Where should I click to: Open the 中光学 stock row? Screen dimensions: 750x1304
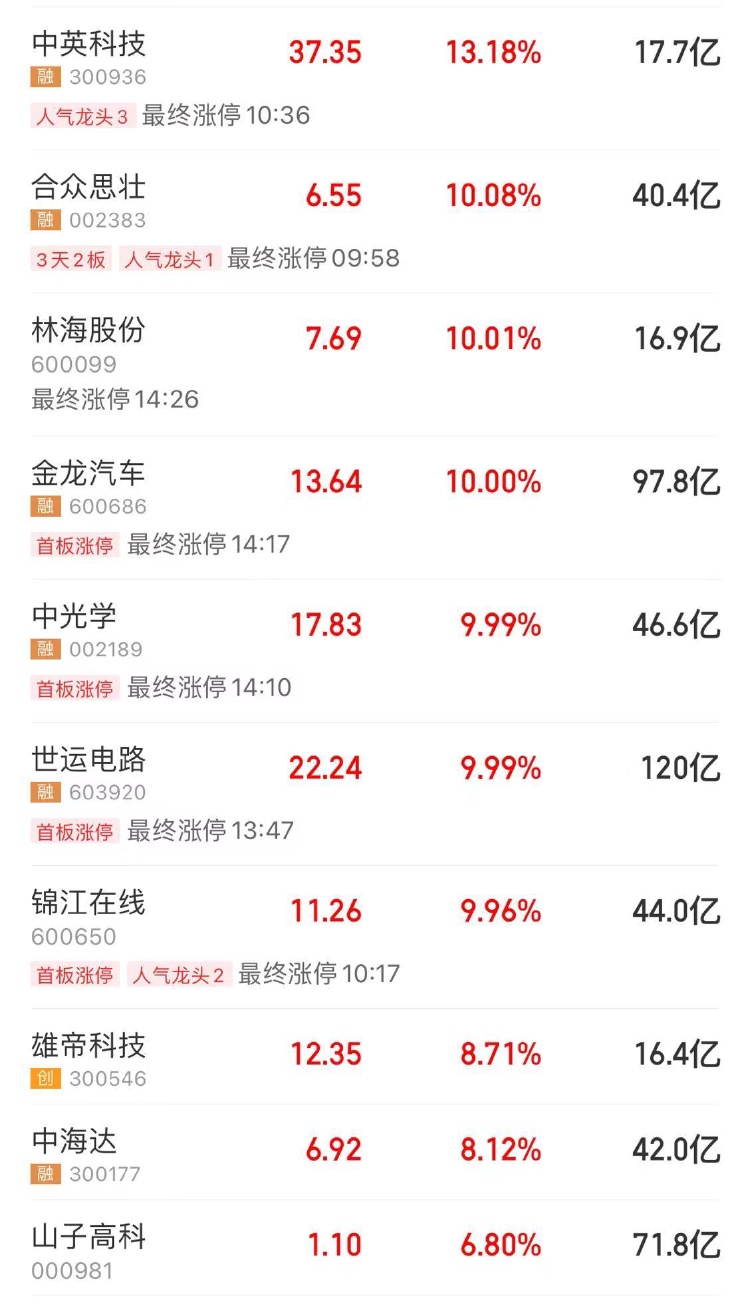(x=375, y=650)
